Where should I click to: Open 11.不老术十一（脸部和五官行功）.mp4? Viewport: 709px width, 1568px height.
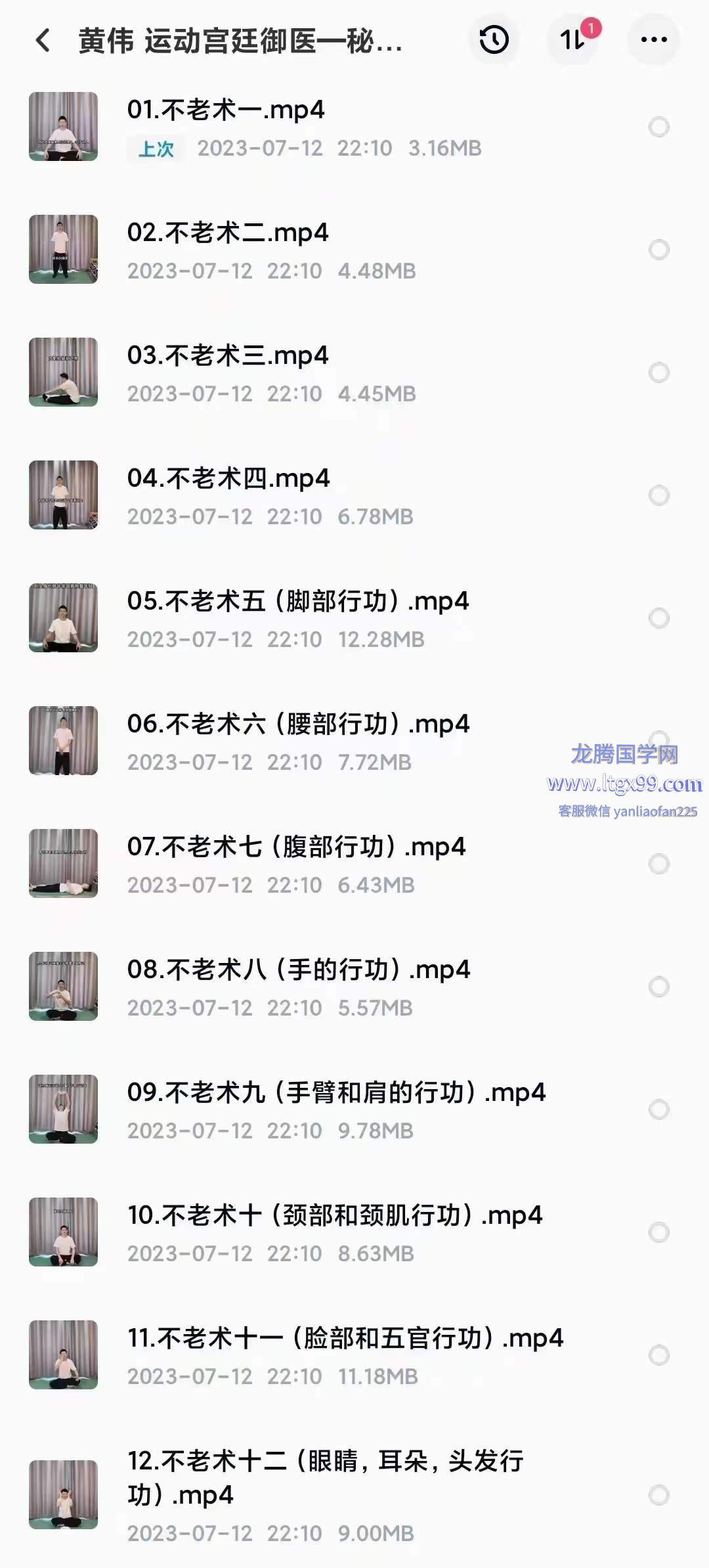click(x=345, y=1339)
